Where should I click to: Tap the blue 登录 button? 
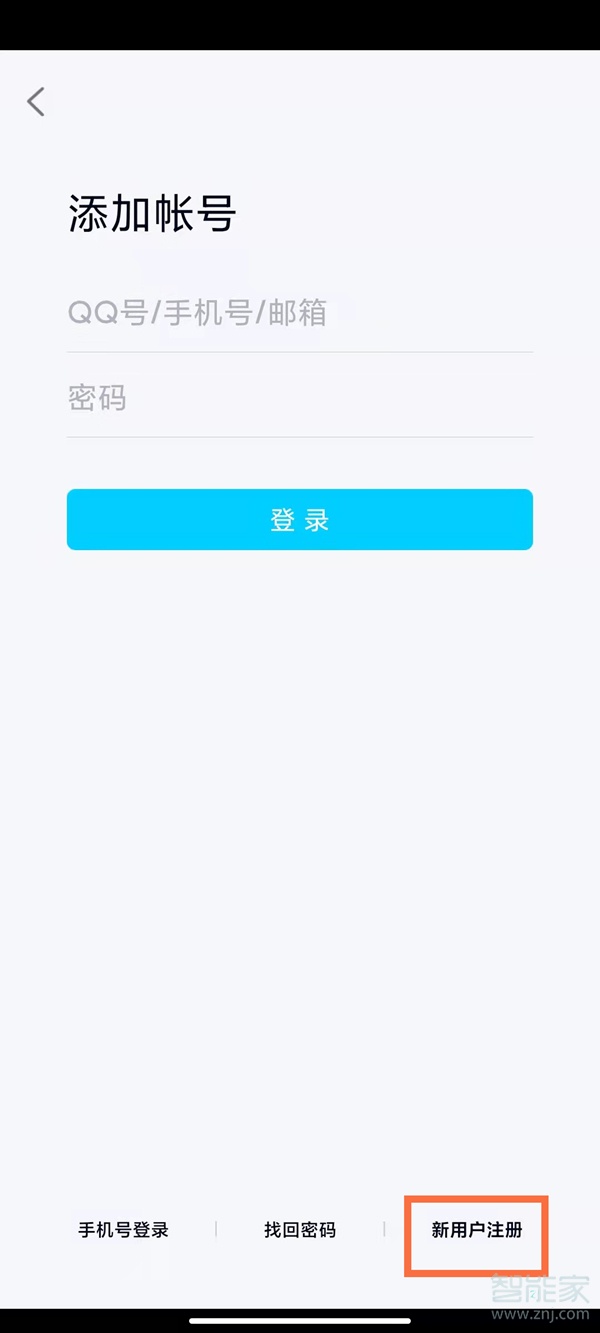[299, 520]
